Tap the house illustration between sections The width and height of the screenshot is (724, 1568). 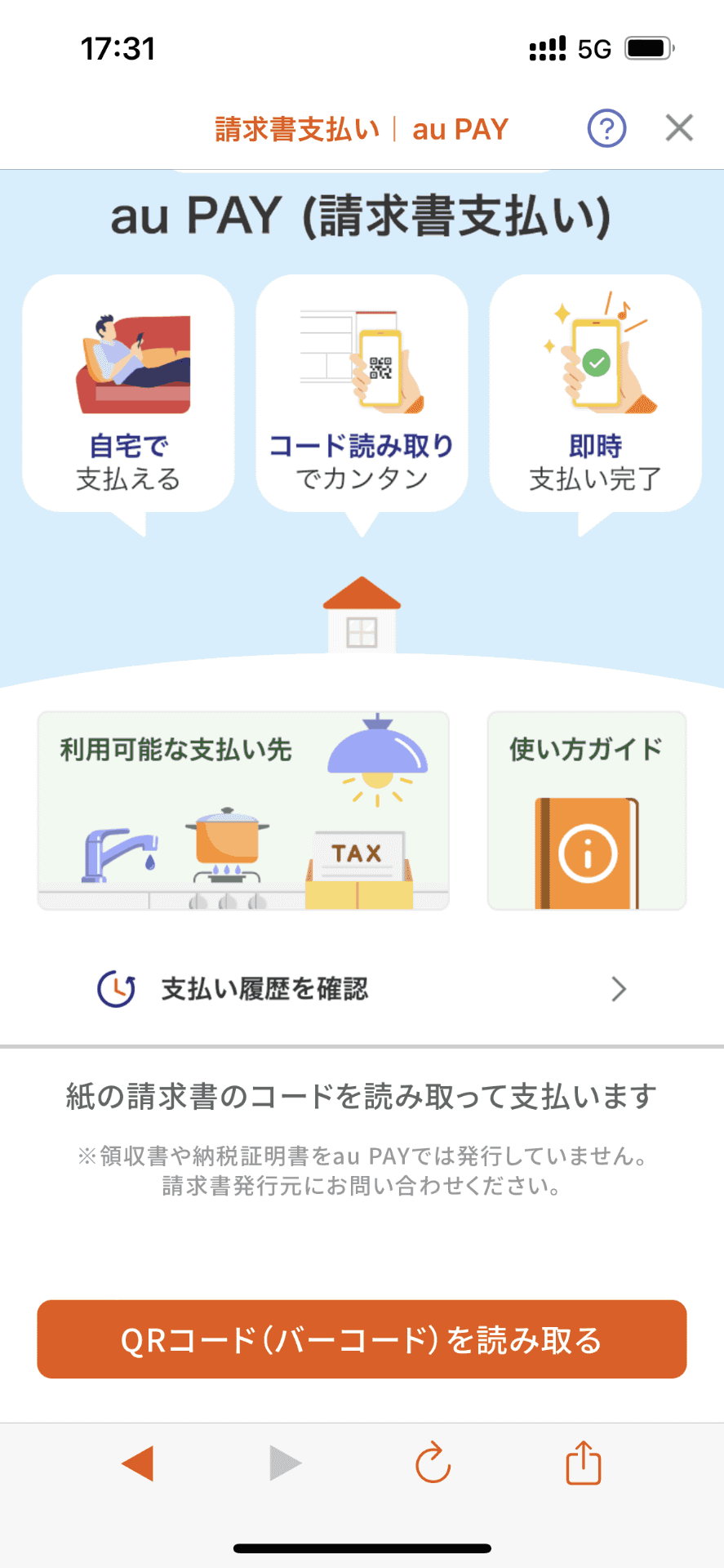[362, 617]
